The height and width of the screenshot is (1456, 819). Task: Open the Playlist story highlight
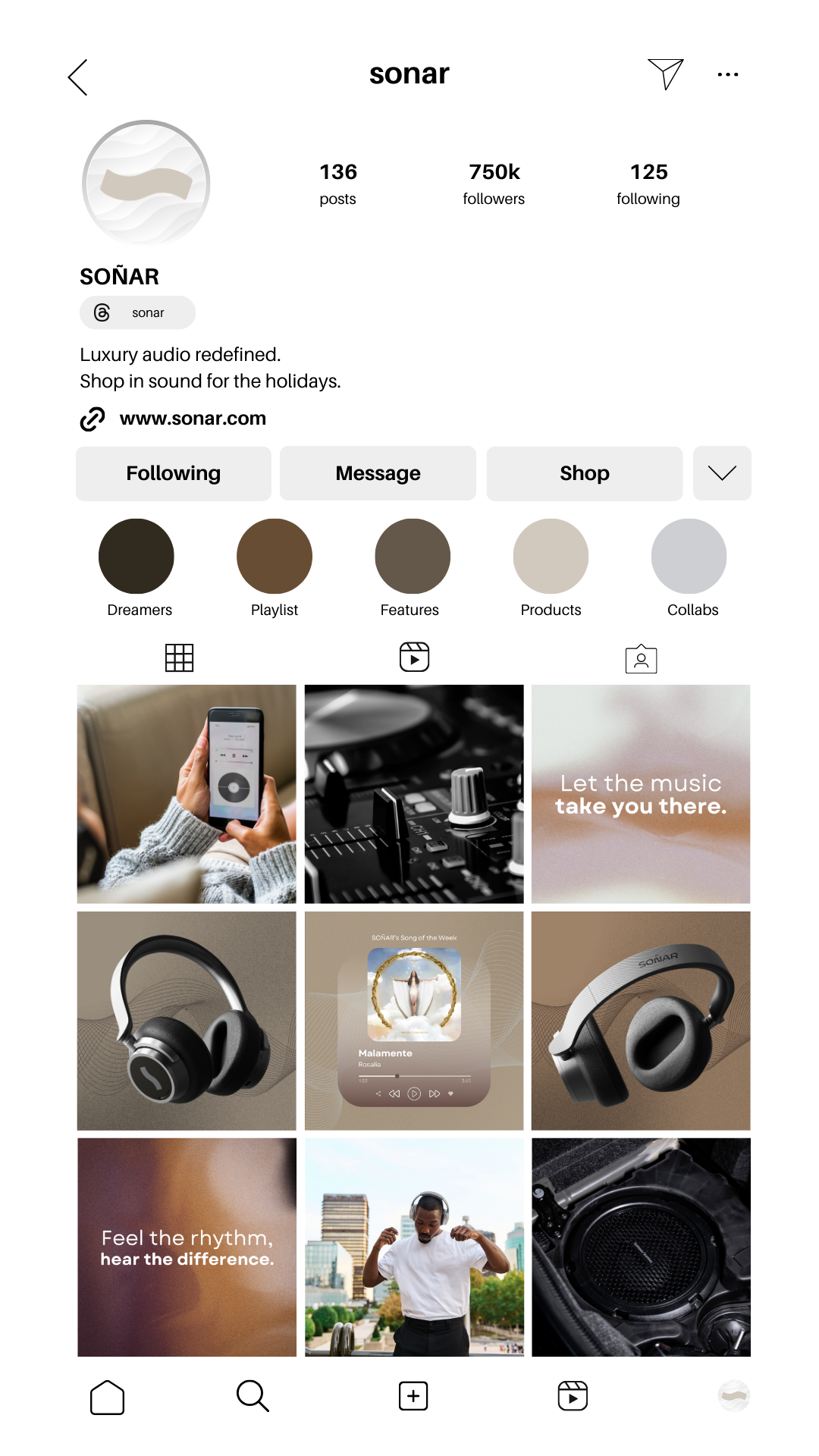tap(275, 557)
